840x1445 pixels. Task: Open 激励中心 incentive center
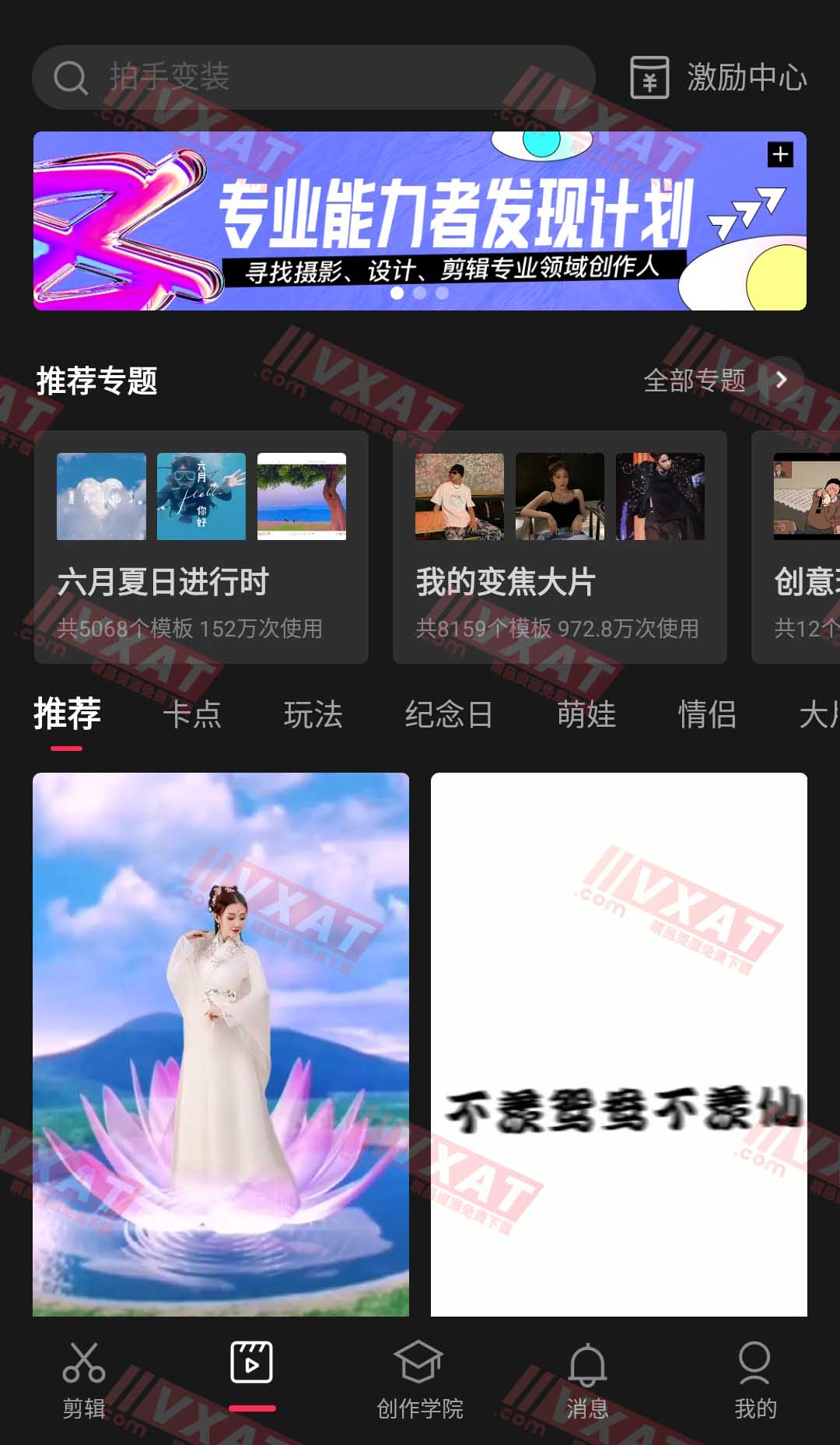718,77
